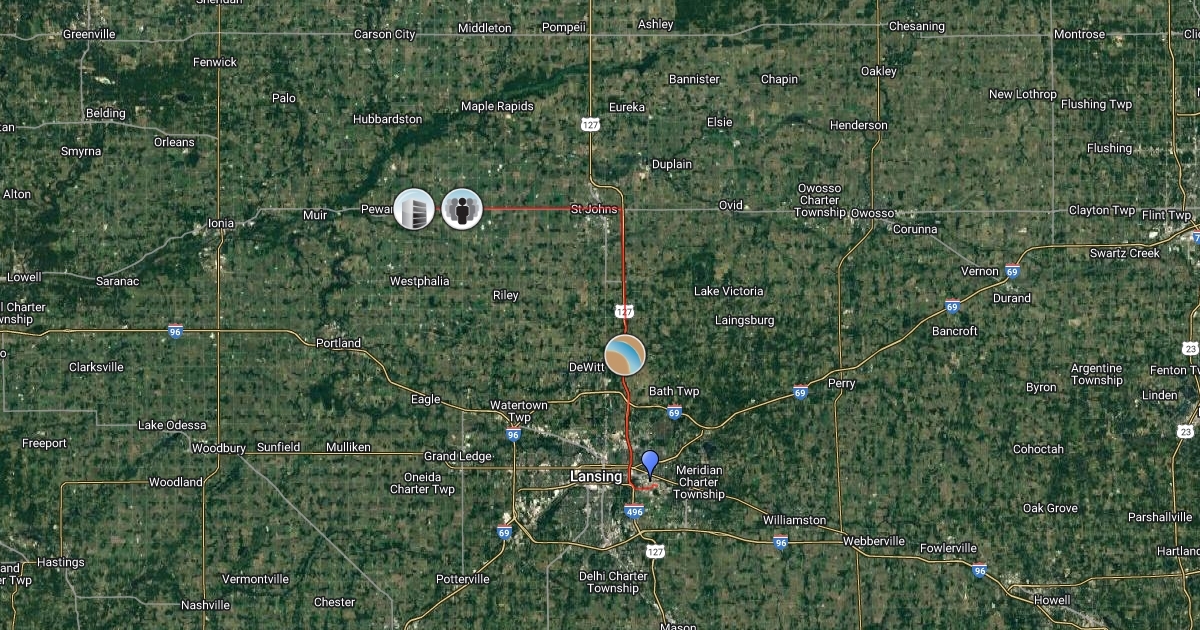Tap the building marker near Pewamo
The width and height of the screenshot is (1200, 630).
coord(414,209)
